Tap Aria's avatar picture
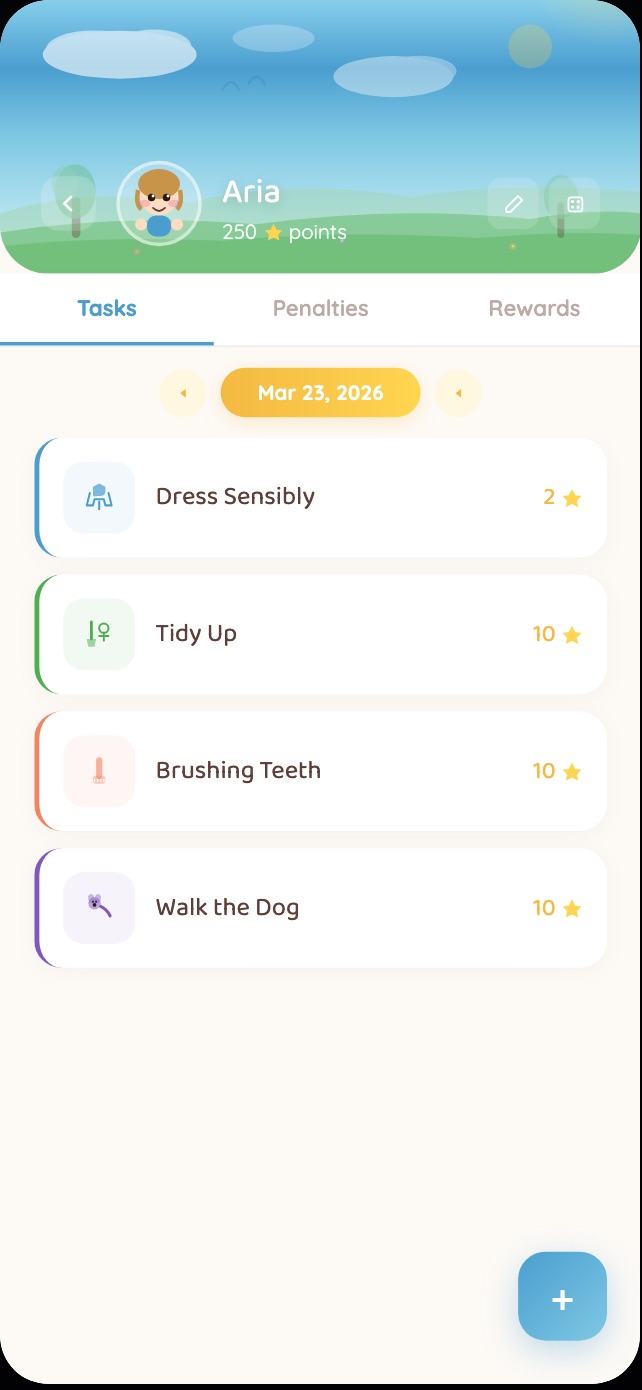 pyautogui.click(x=159, y=204)
